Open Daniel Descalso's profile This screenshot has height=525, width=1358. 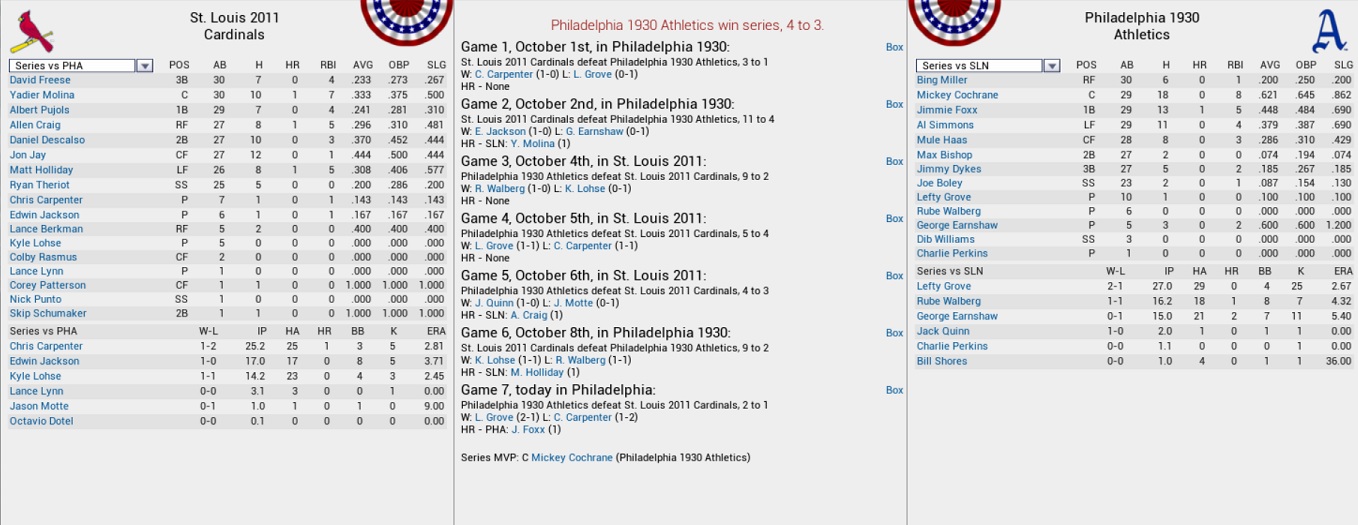coord(47,140)
